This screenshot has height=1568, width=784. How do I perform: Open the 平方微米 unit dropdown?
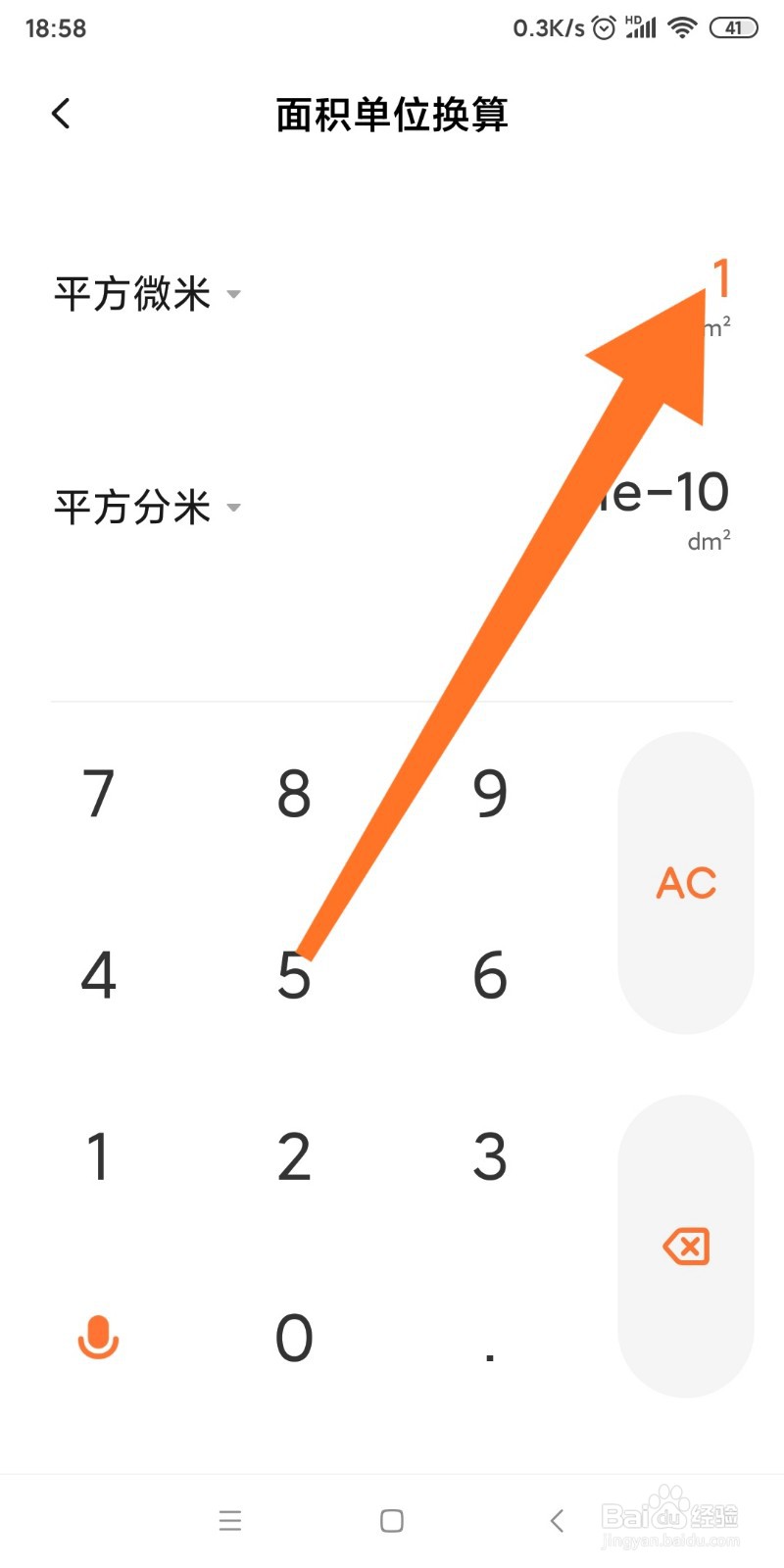tap(132, 294)
